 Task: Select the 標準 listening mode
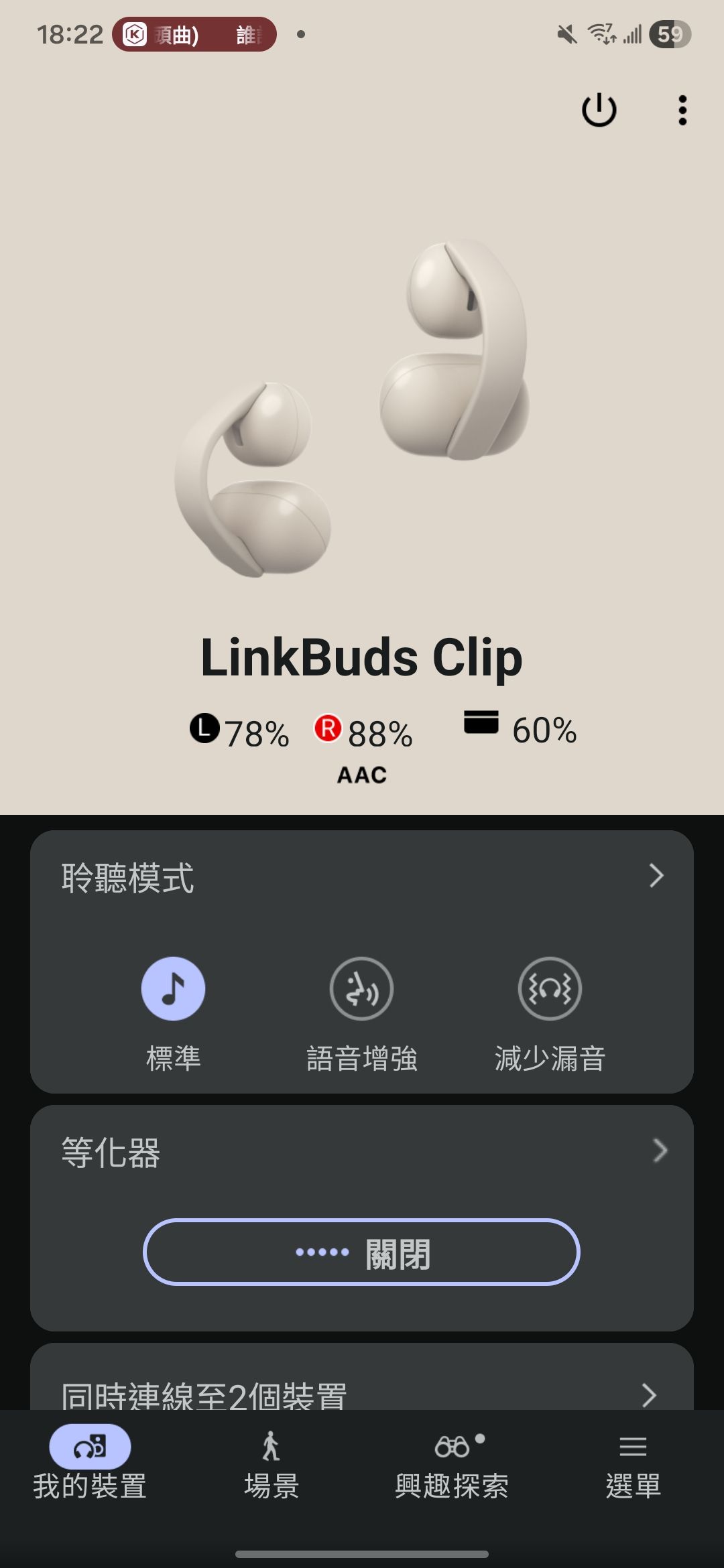[173, 989]
